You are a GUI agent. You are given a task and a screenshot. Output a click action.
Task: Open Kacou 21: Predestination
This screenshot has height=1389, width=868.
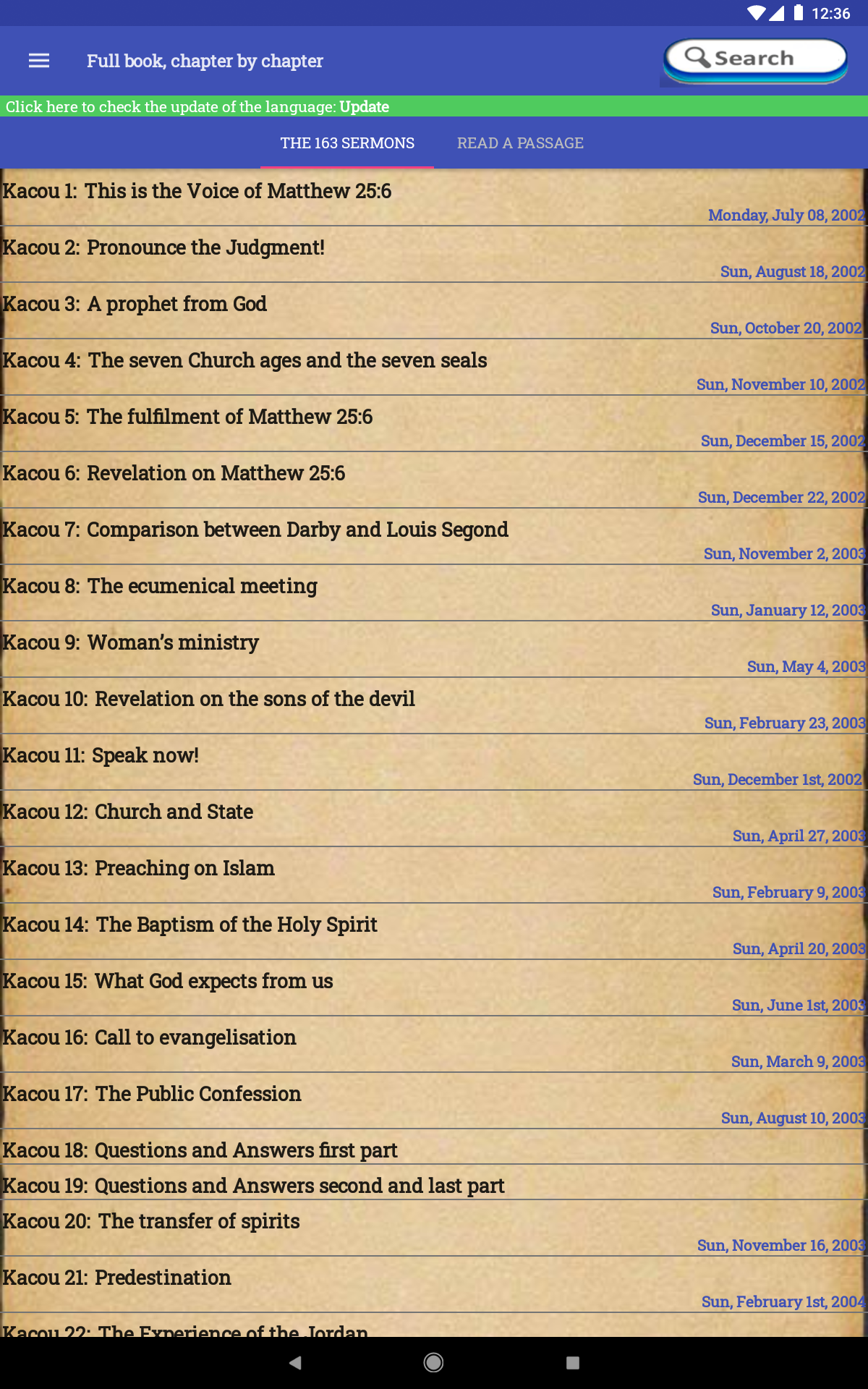click(434, 1284)
